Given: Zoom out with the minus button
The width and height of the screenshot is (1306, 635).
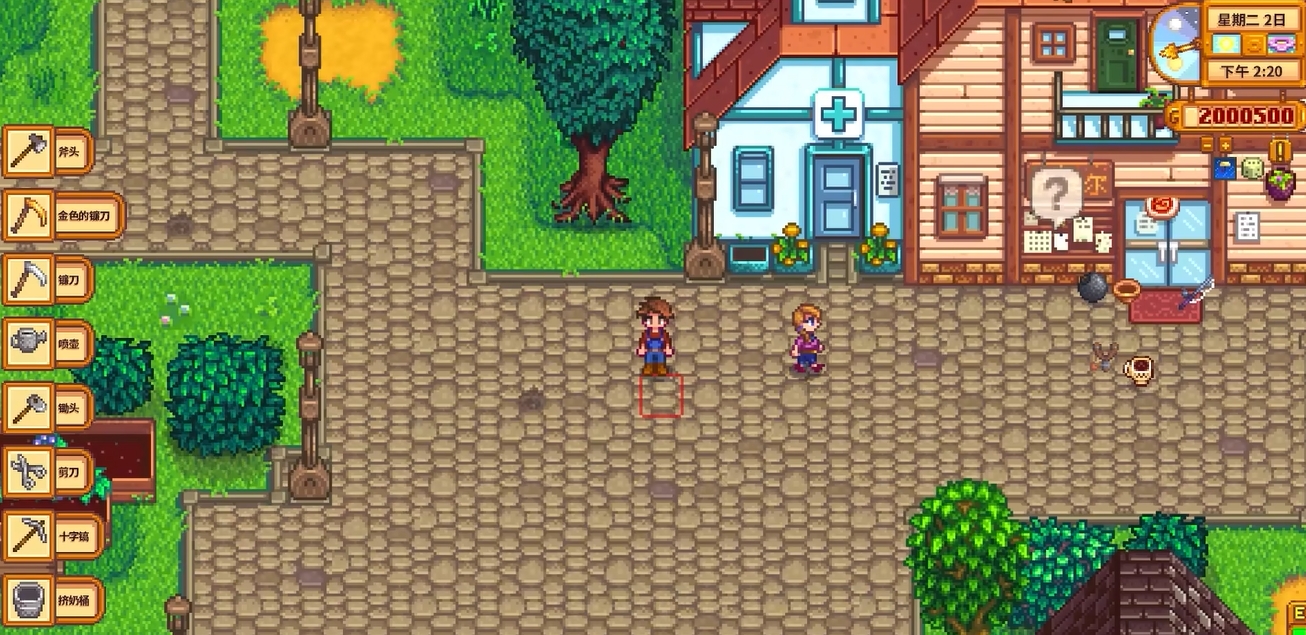Looking at the screenshot, I should pos(1207,144).
